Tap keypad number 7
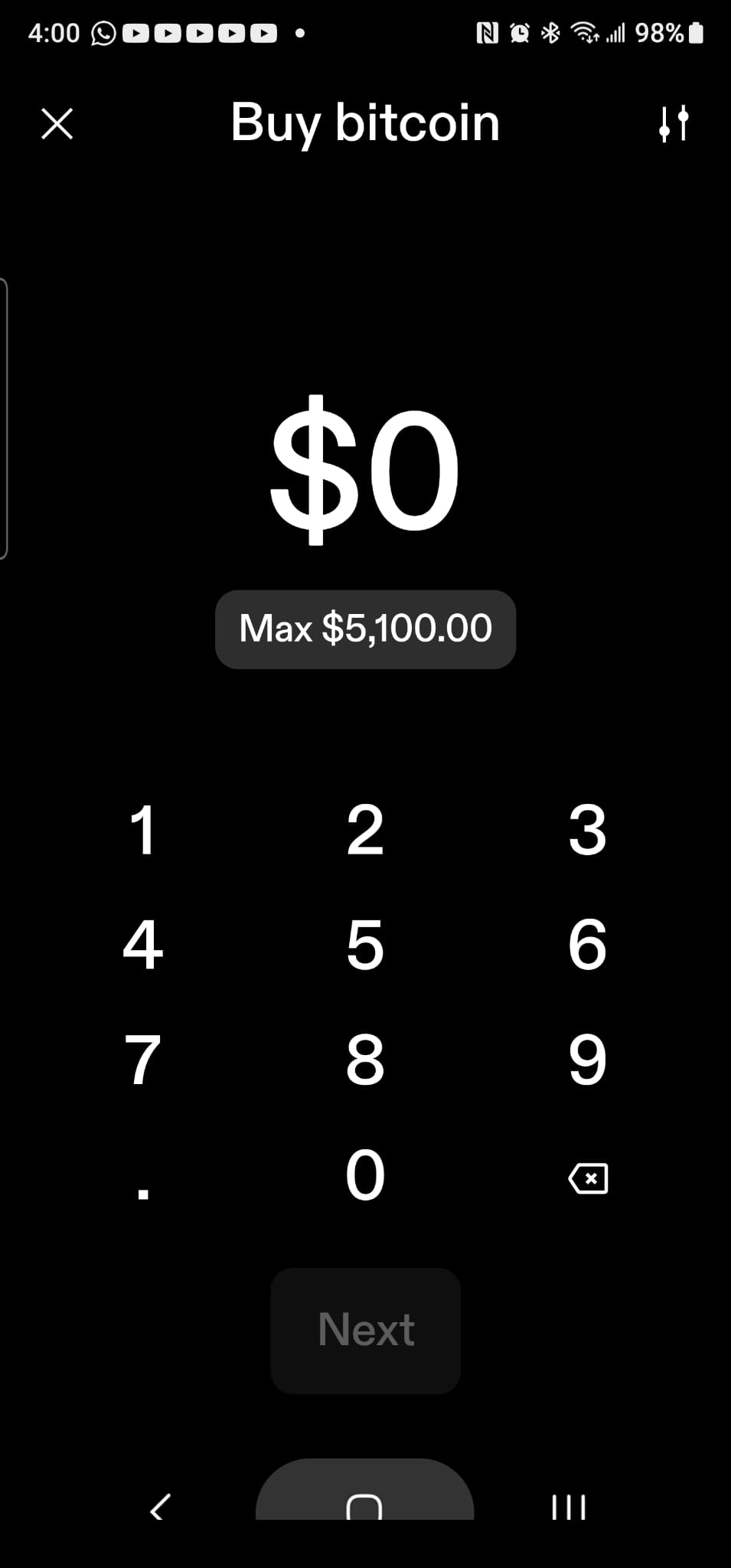731x1568 pixels. [x=143, y=1060]
